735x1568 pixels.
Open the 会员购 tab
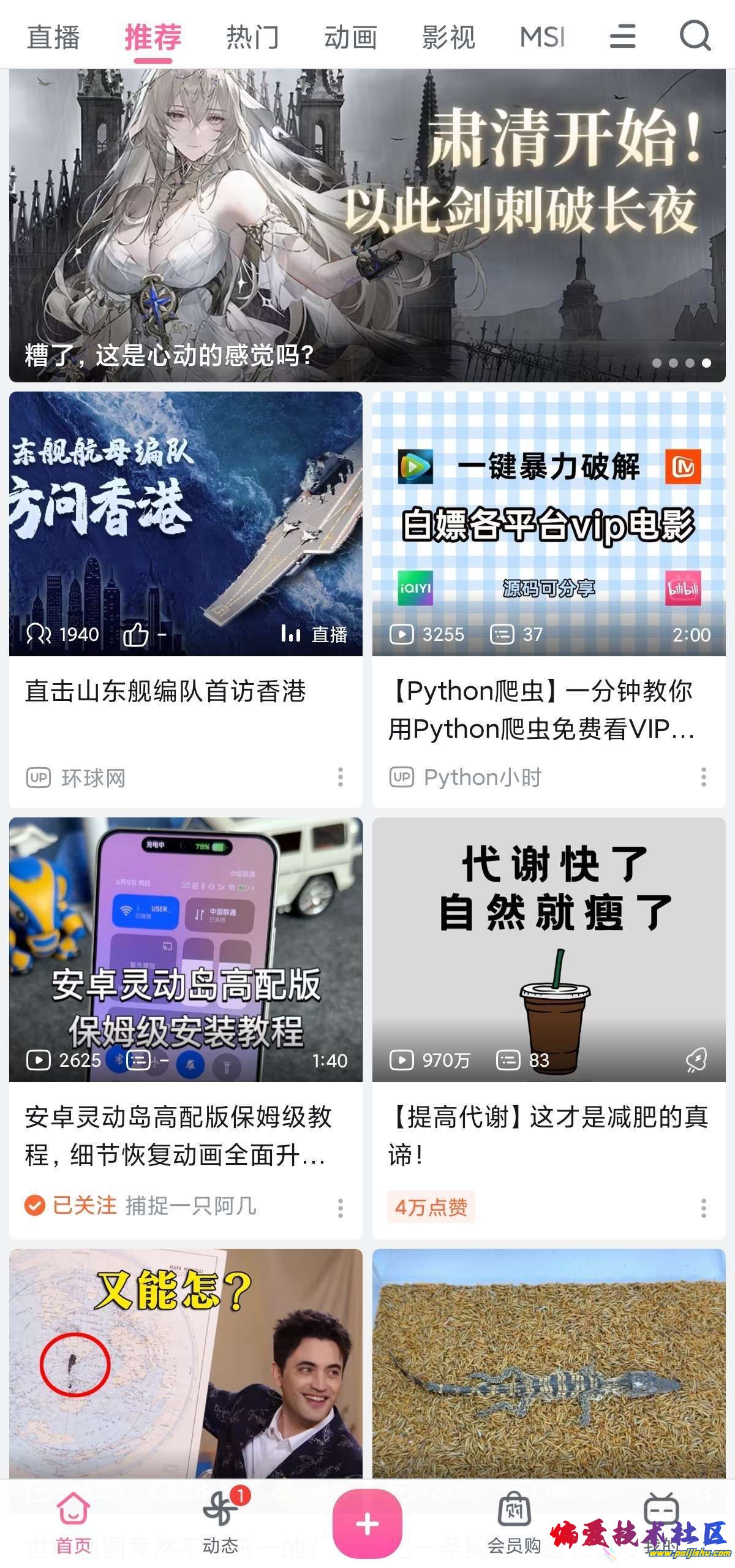(x=514, y=1522)
